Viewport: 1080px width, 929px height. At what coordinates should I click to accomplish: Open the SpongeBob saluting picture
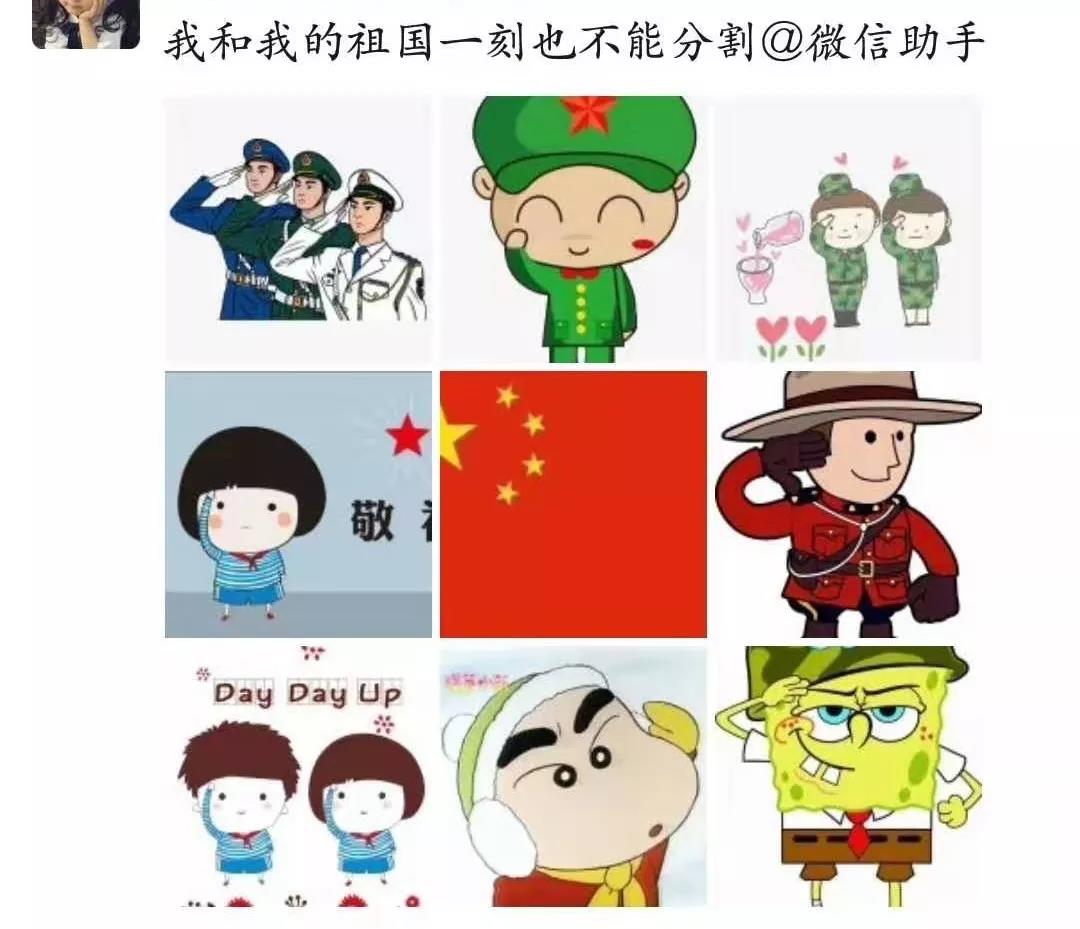(x=848, y=776)
